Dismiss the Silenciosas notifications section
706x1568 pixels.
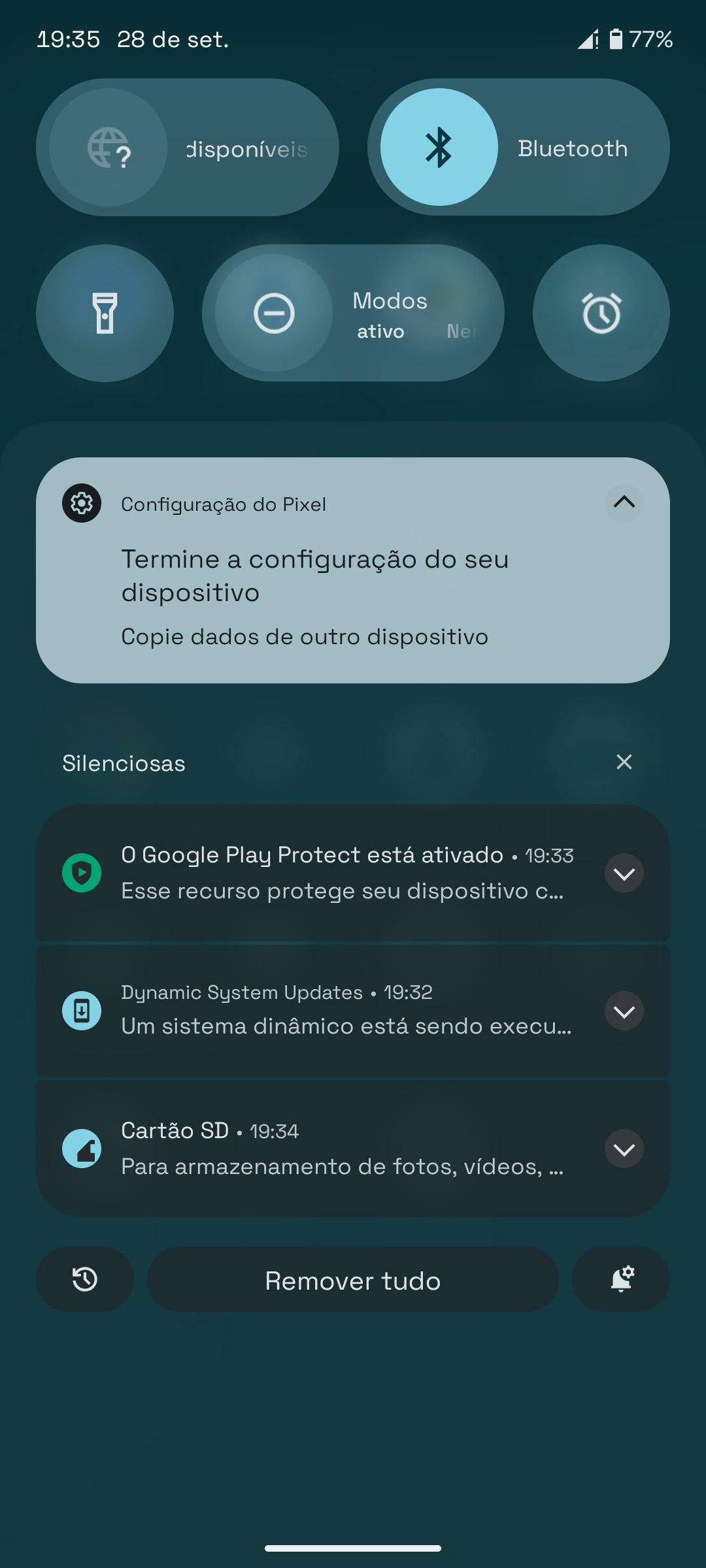pos(624,762)
